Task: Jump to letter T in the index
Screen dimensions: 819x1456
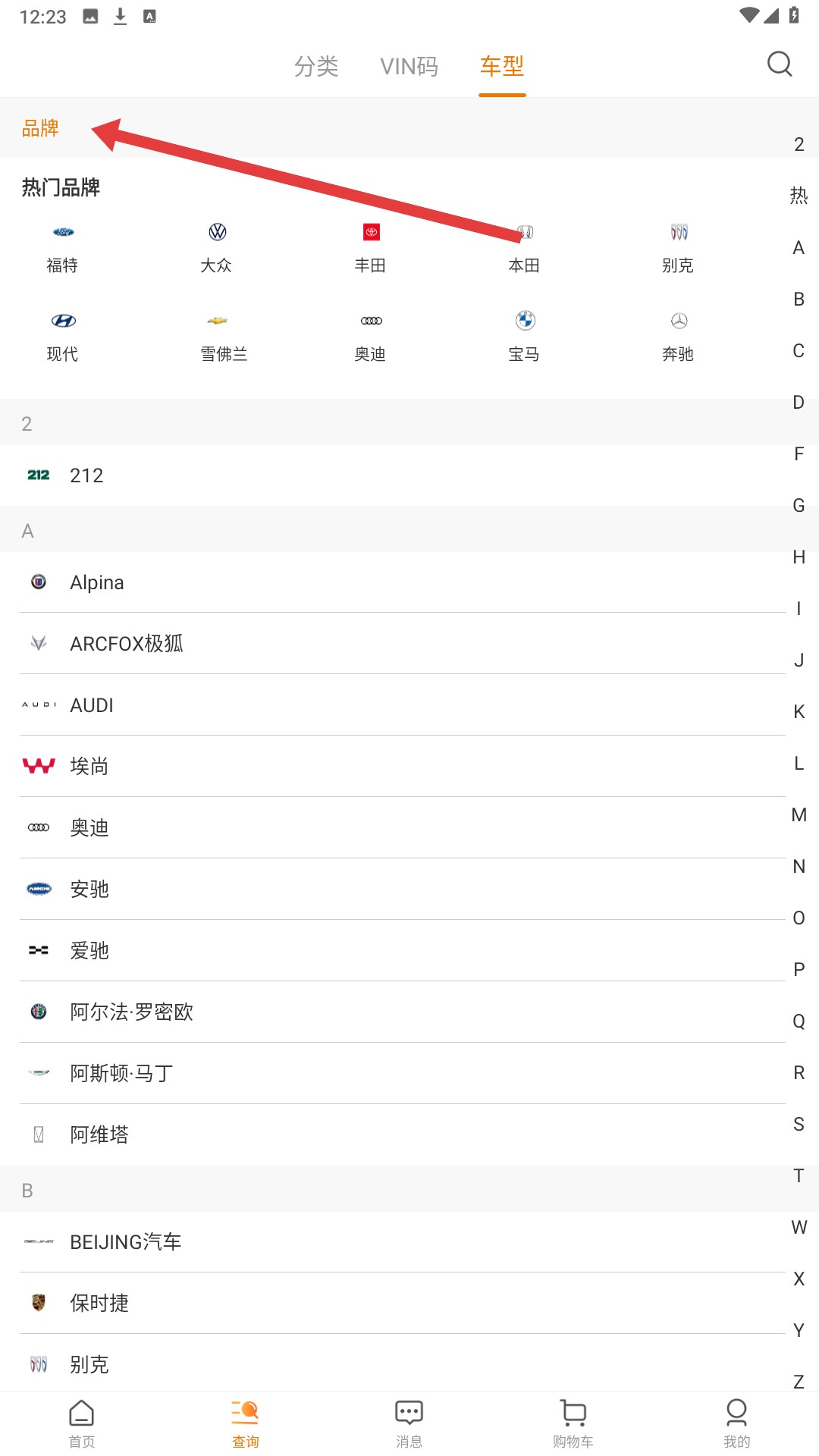Action: point(799,1176)
